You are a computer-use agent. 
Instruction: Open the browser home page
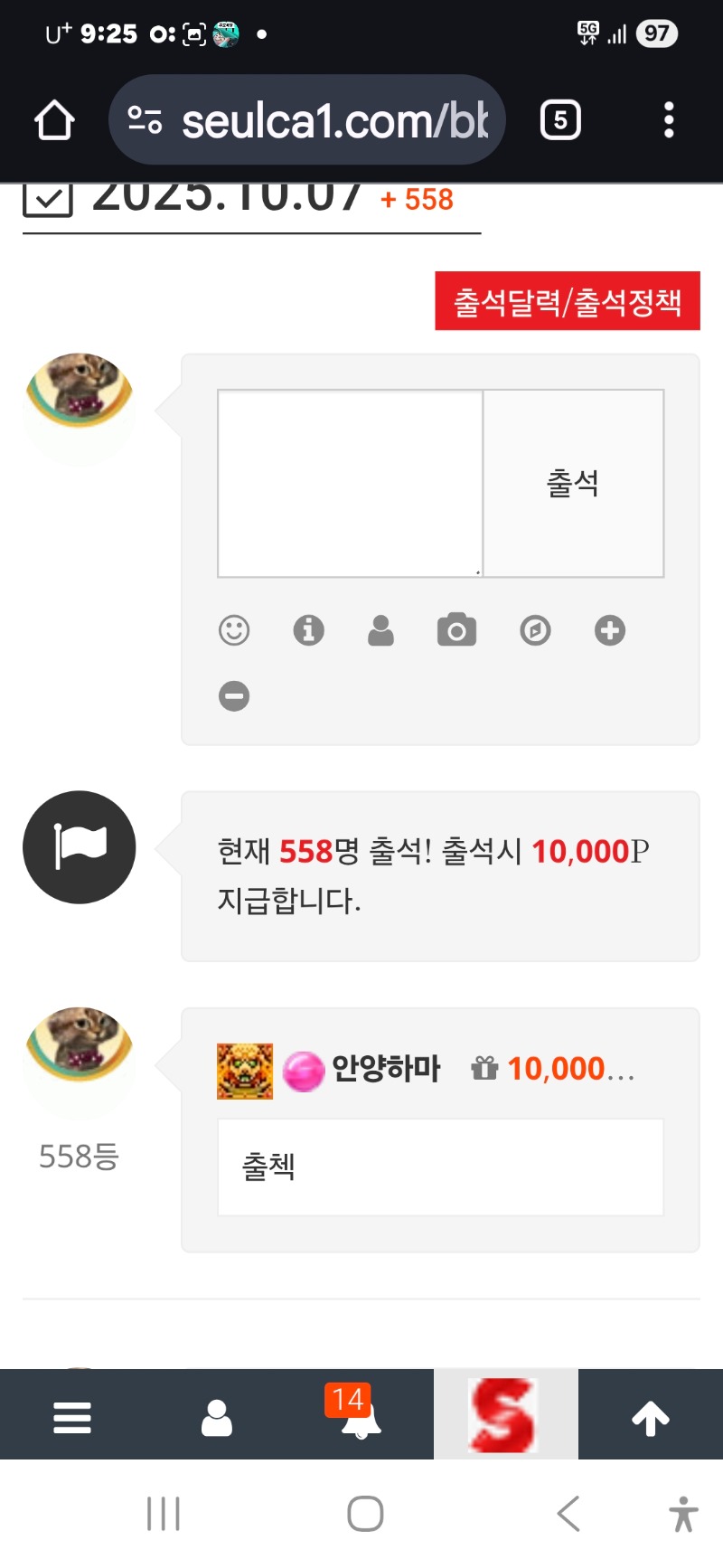tap(54, 120)
